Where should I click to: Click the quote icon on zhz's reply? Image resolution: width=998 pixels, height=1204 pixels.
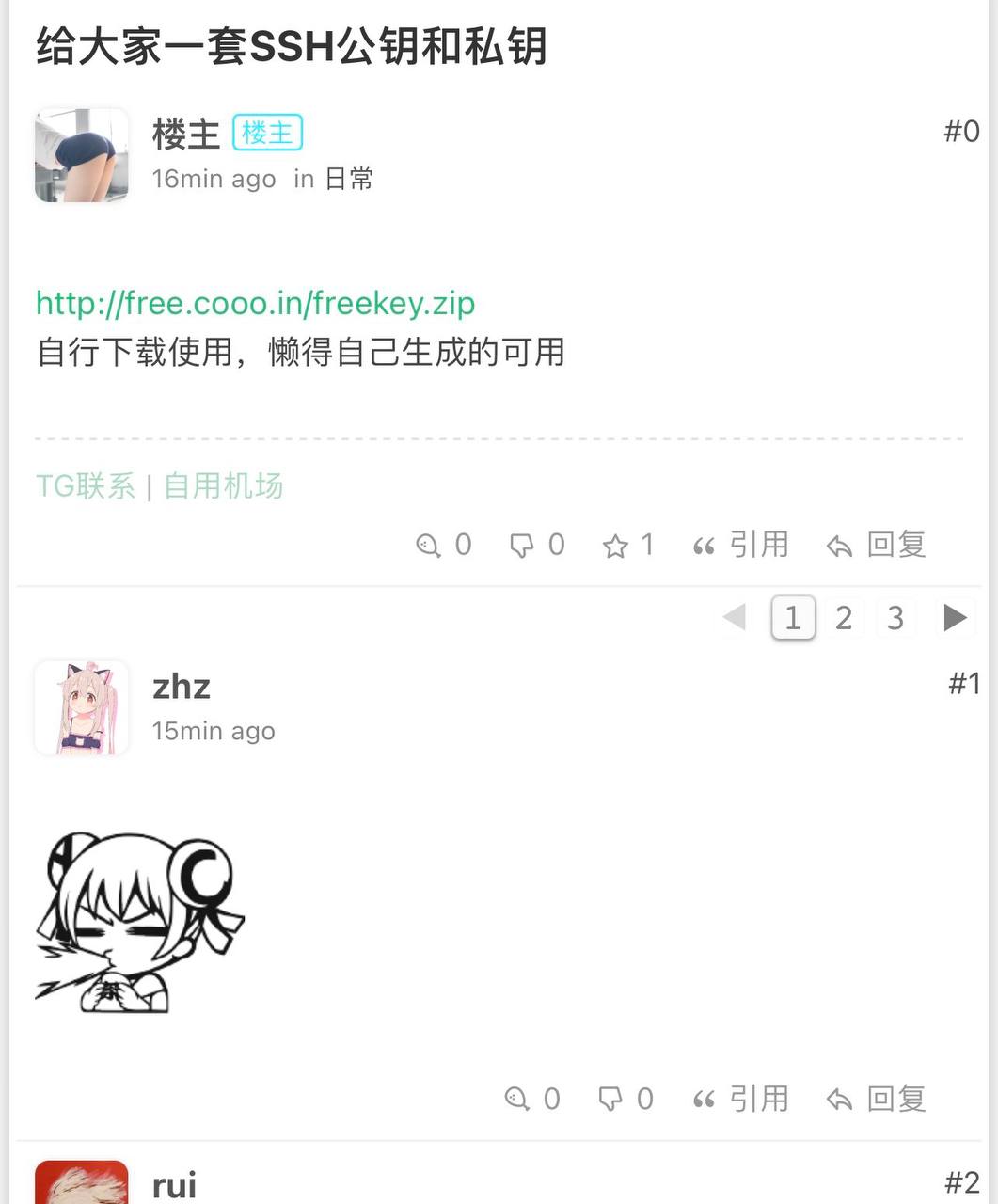[704, 1098]
